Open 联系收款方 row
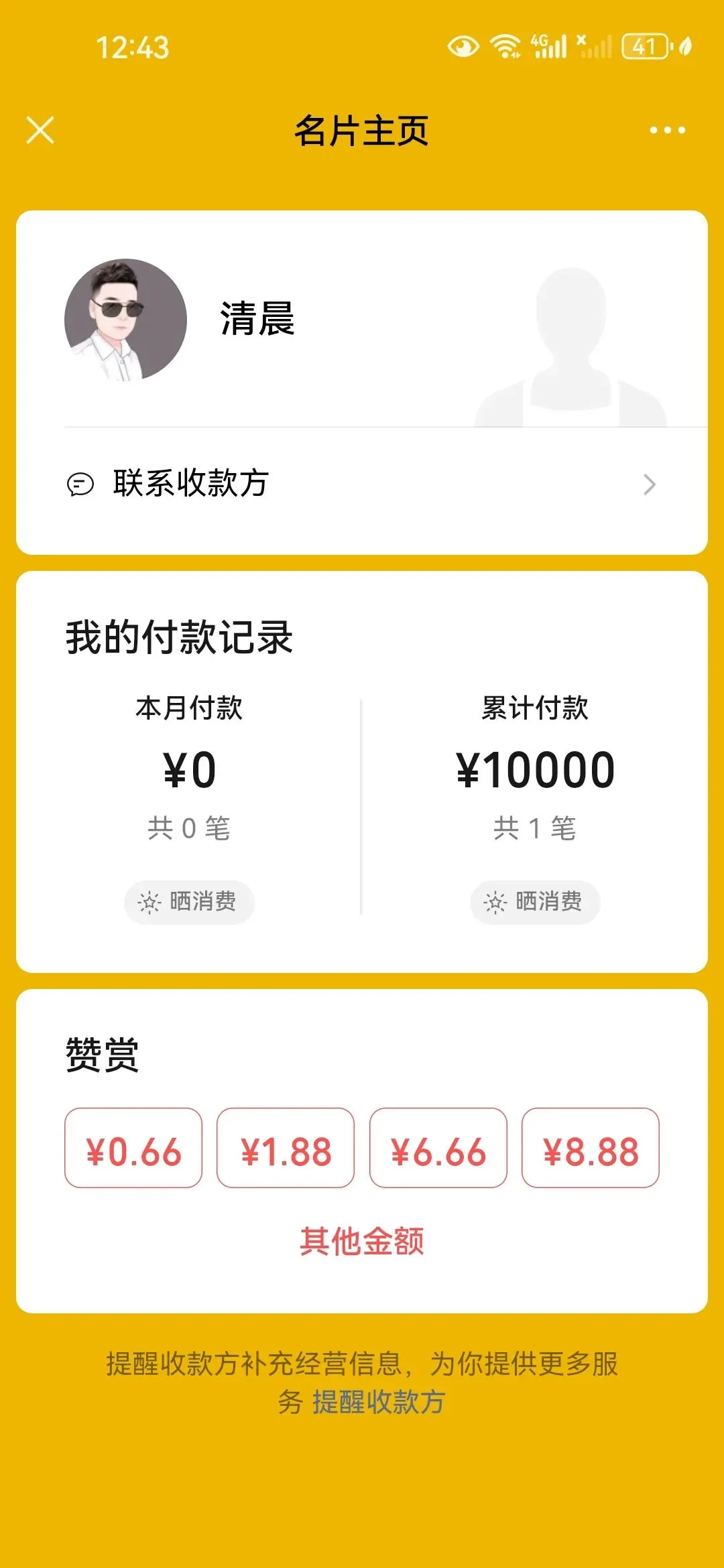Viewport: 724px width, 1568px height. [362, 484]
